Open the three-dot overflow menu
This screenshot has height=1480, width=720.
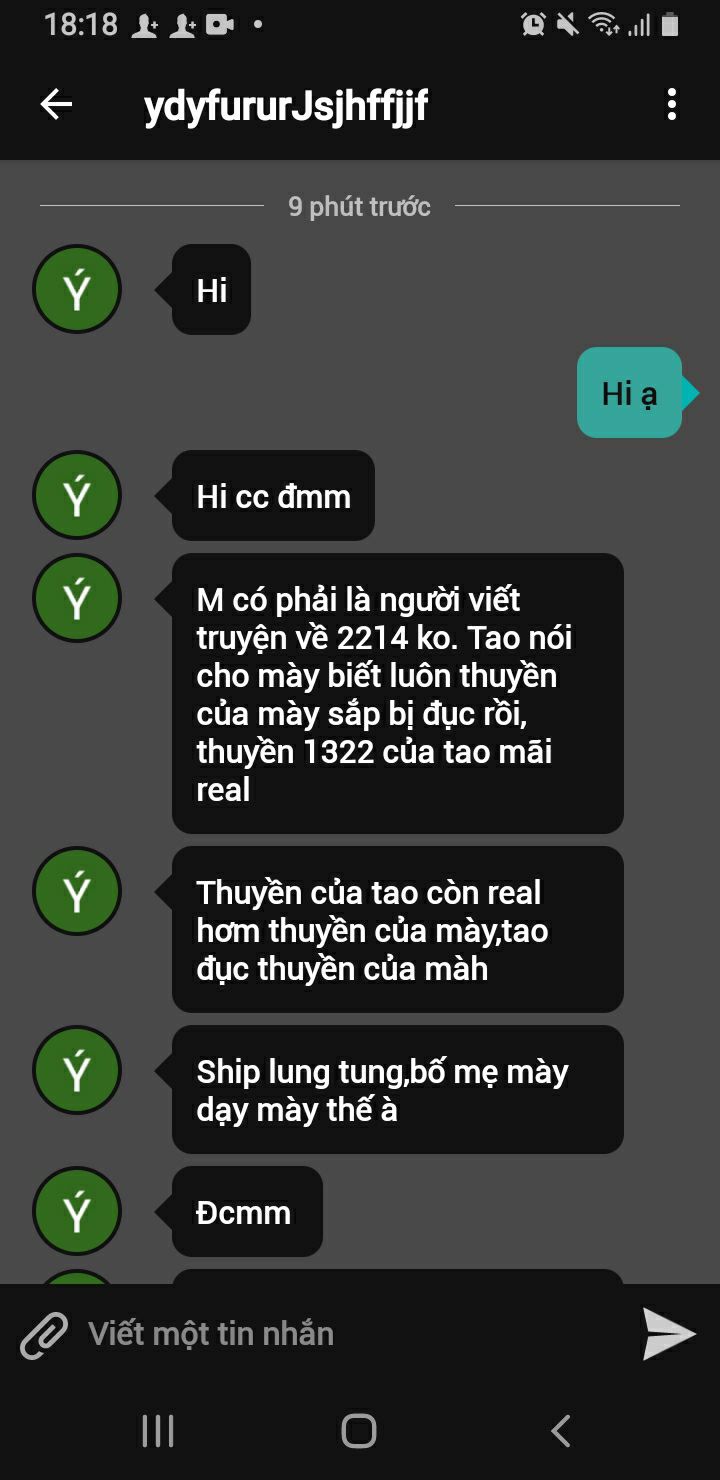click(671, 104)
